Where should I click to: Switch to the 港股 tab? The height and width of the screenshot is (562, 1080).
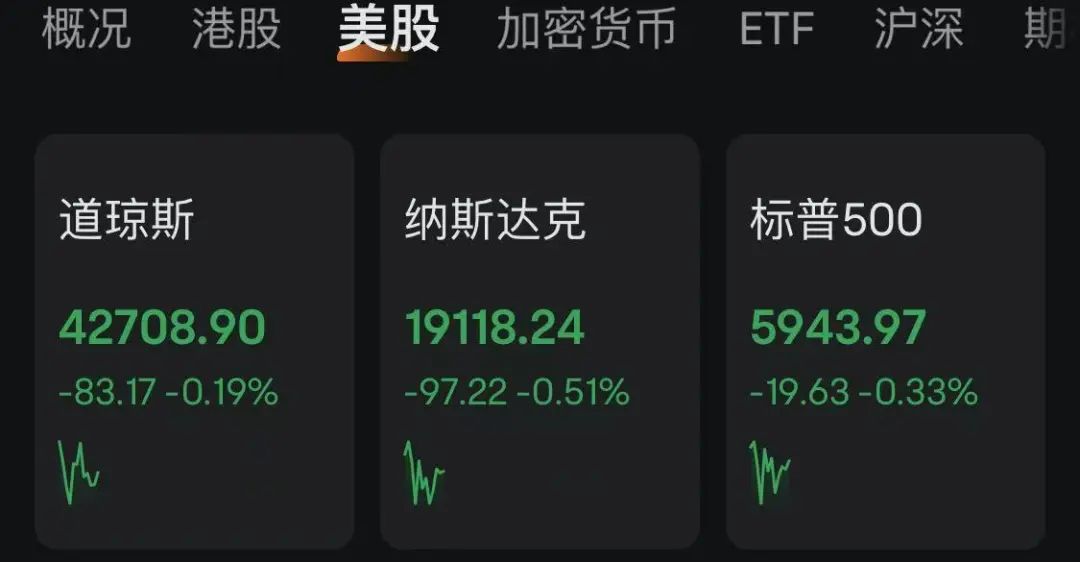[x=236, y=30]
